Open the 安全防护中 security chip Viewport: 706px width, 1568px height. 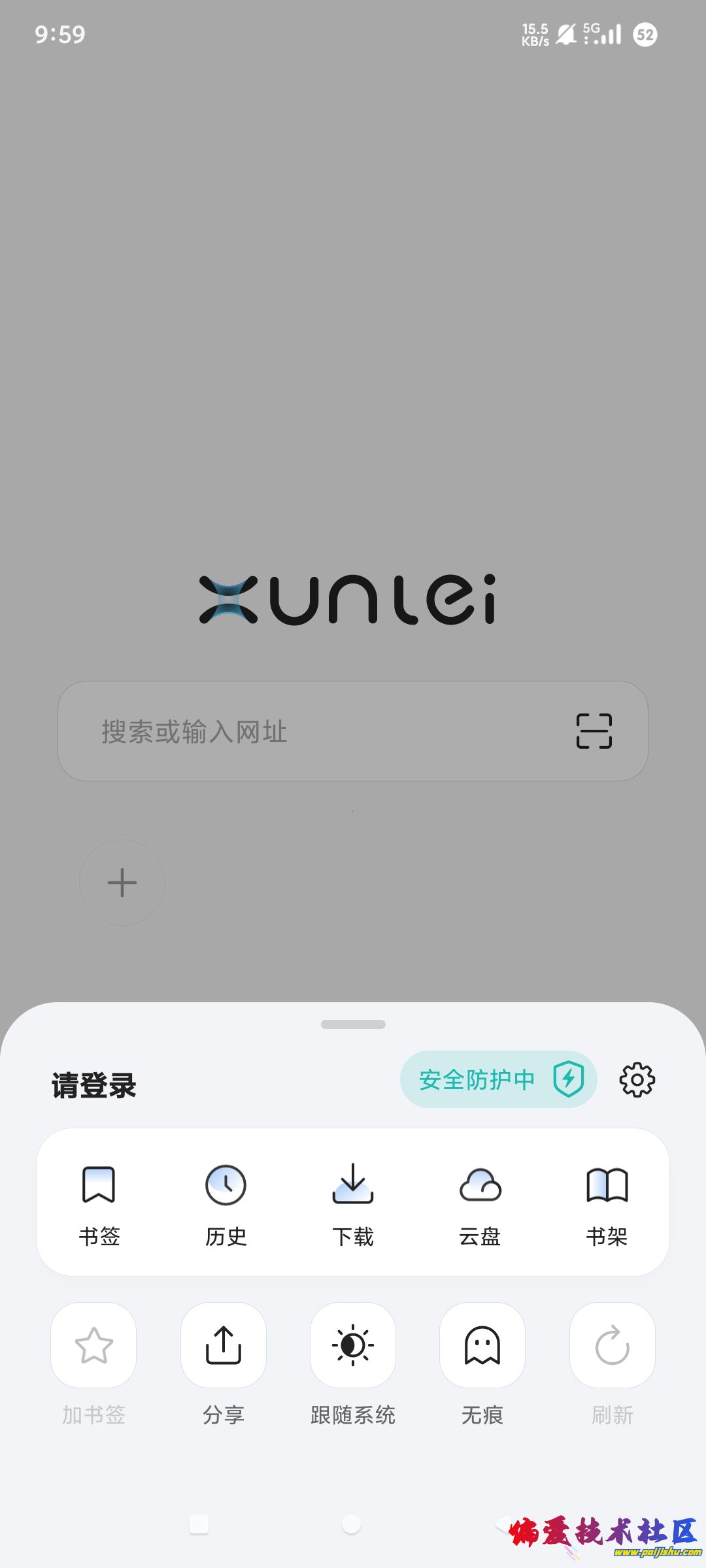tap(498, 1079)
